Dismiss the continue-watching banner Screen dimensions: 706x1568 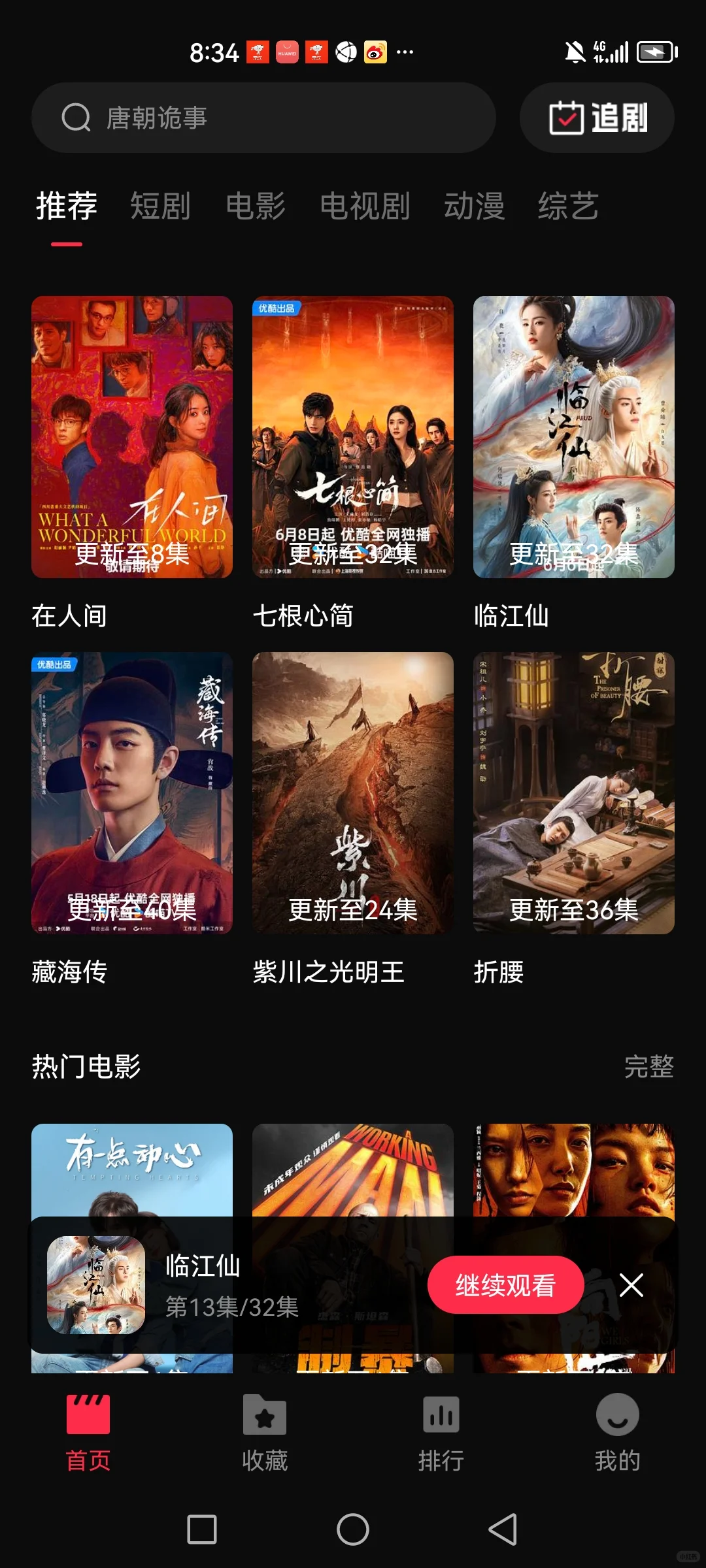(631, 1285)
